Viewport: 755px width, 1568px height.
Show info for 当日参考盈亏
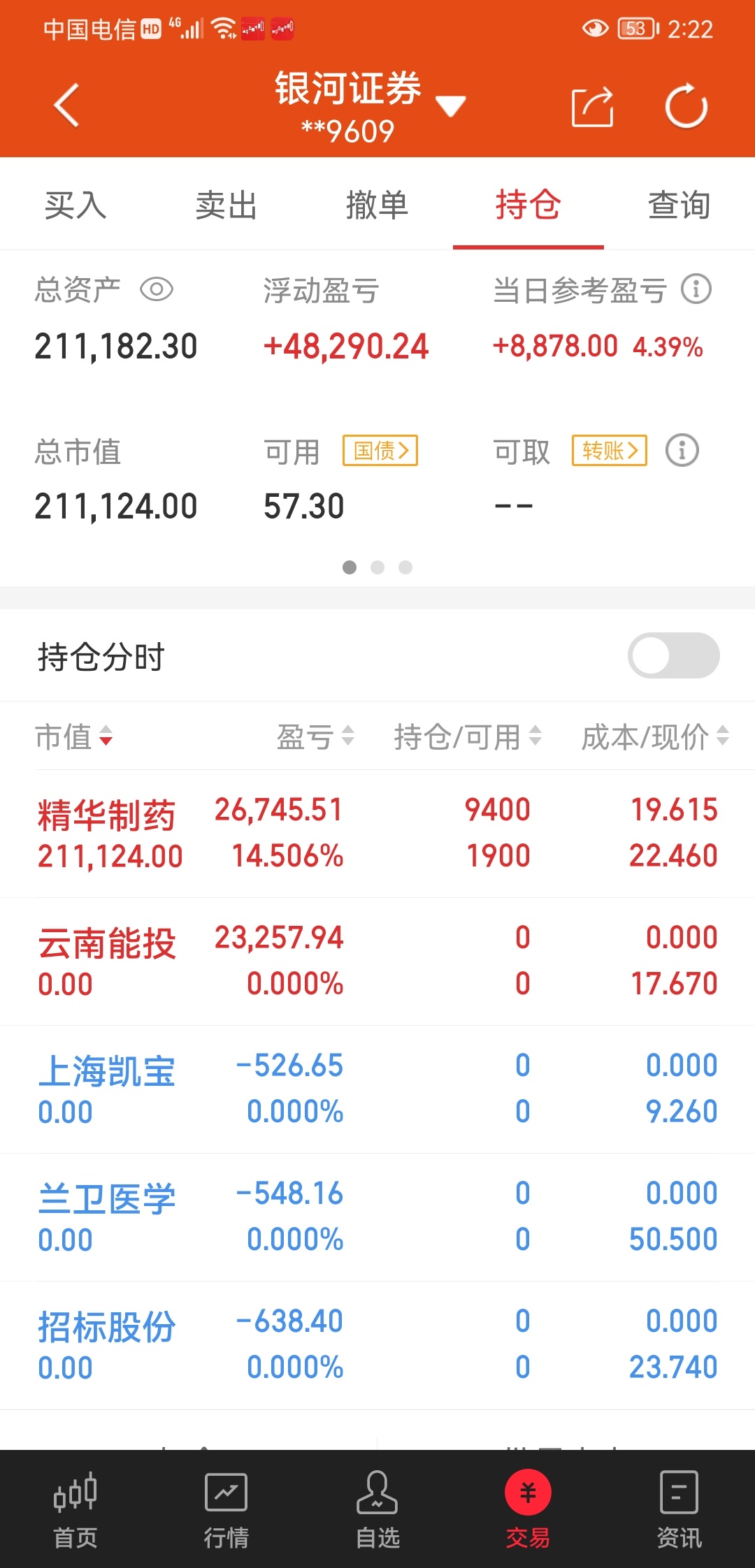[x=696, y=289]
